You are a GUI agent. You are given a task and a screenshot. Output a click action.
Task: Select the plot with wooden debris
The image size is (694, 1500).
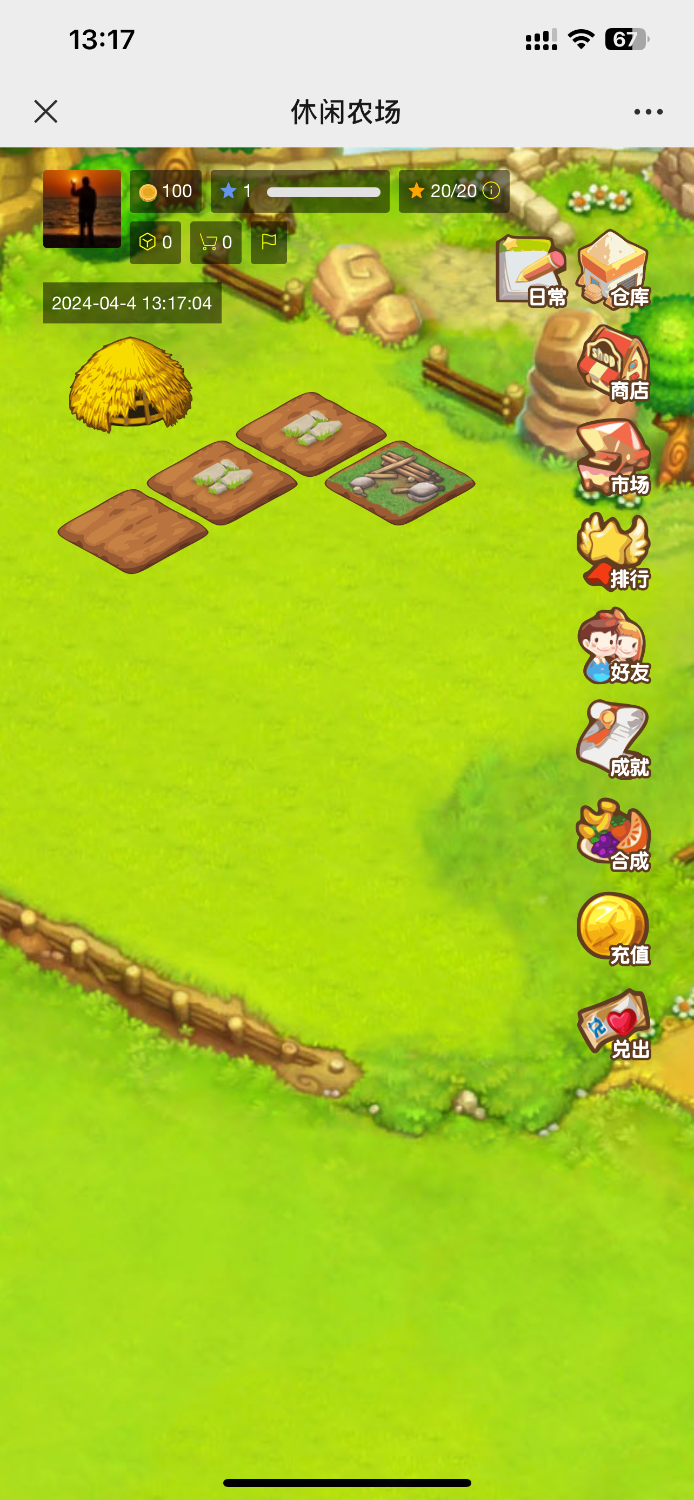click(x=400, y=481)
